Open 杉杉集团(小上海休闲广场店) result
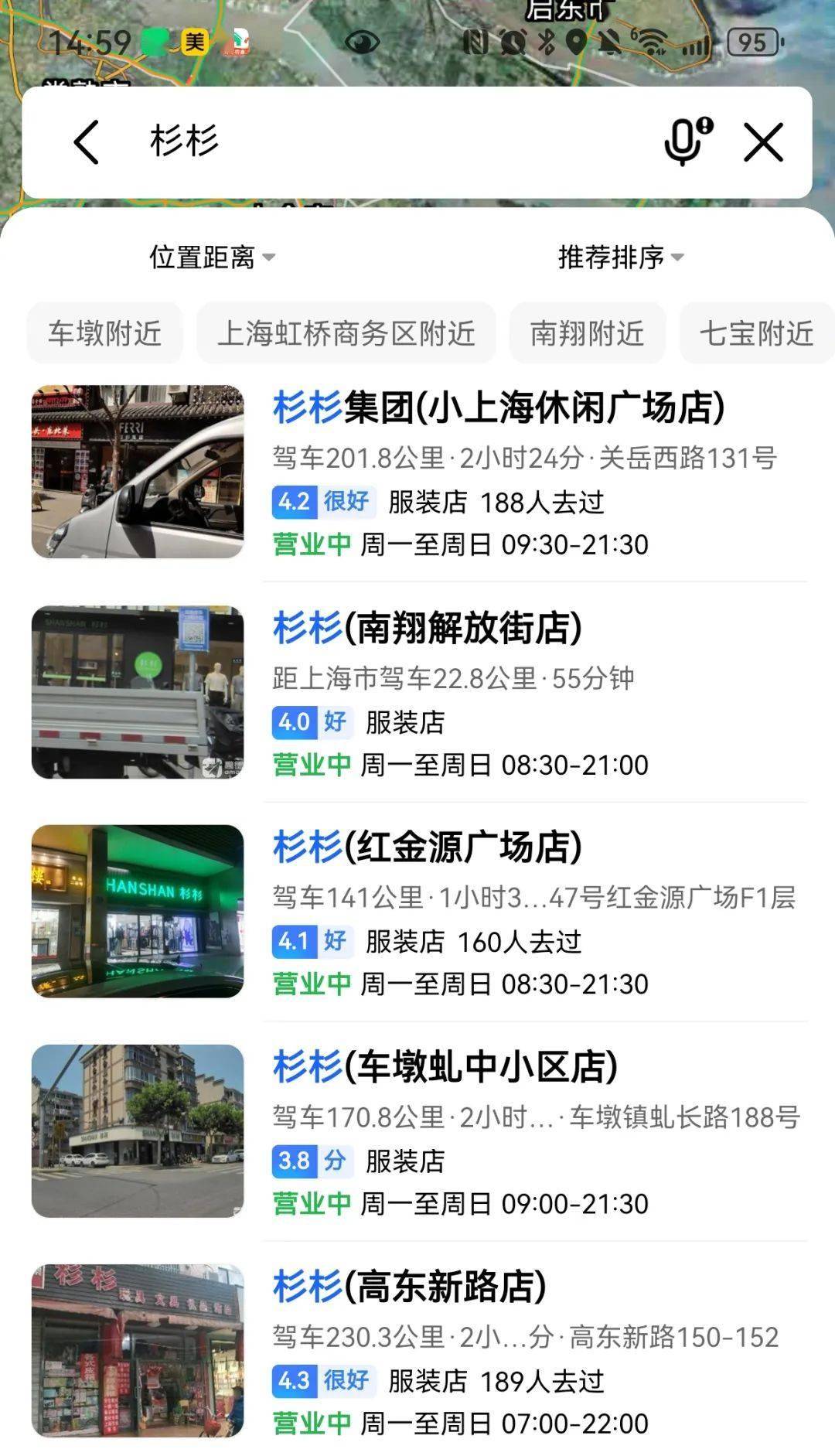 pos(498,407)
